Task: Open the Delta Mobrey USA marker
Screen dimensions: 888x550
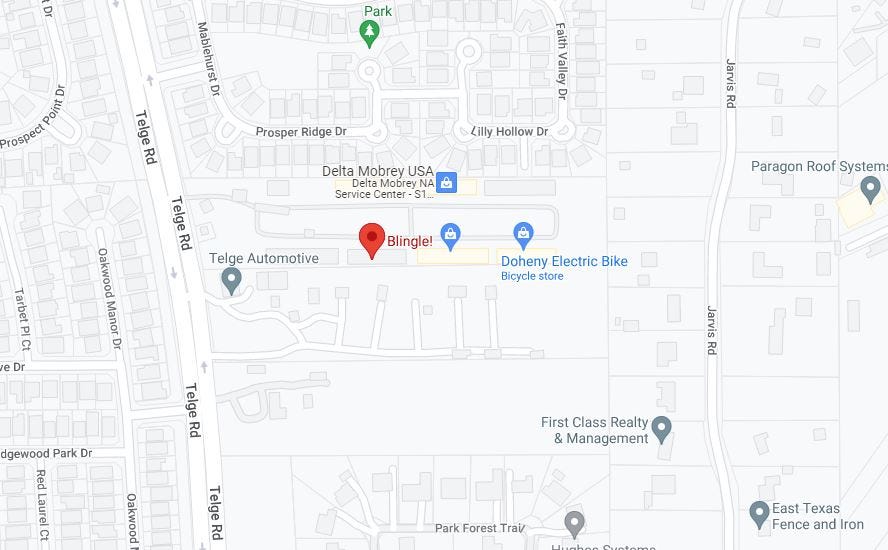Action: click(446, 183)
